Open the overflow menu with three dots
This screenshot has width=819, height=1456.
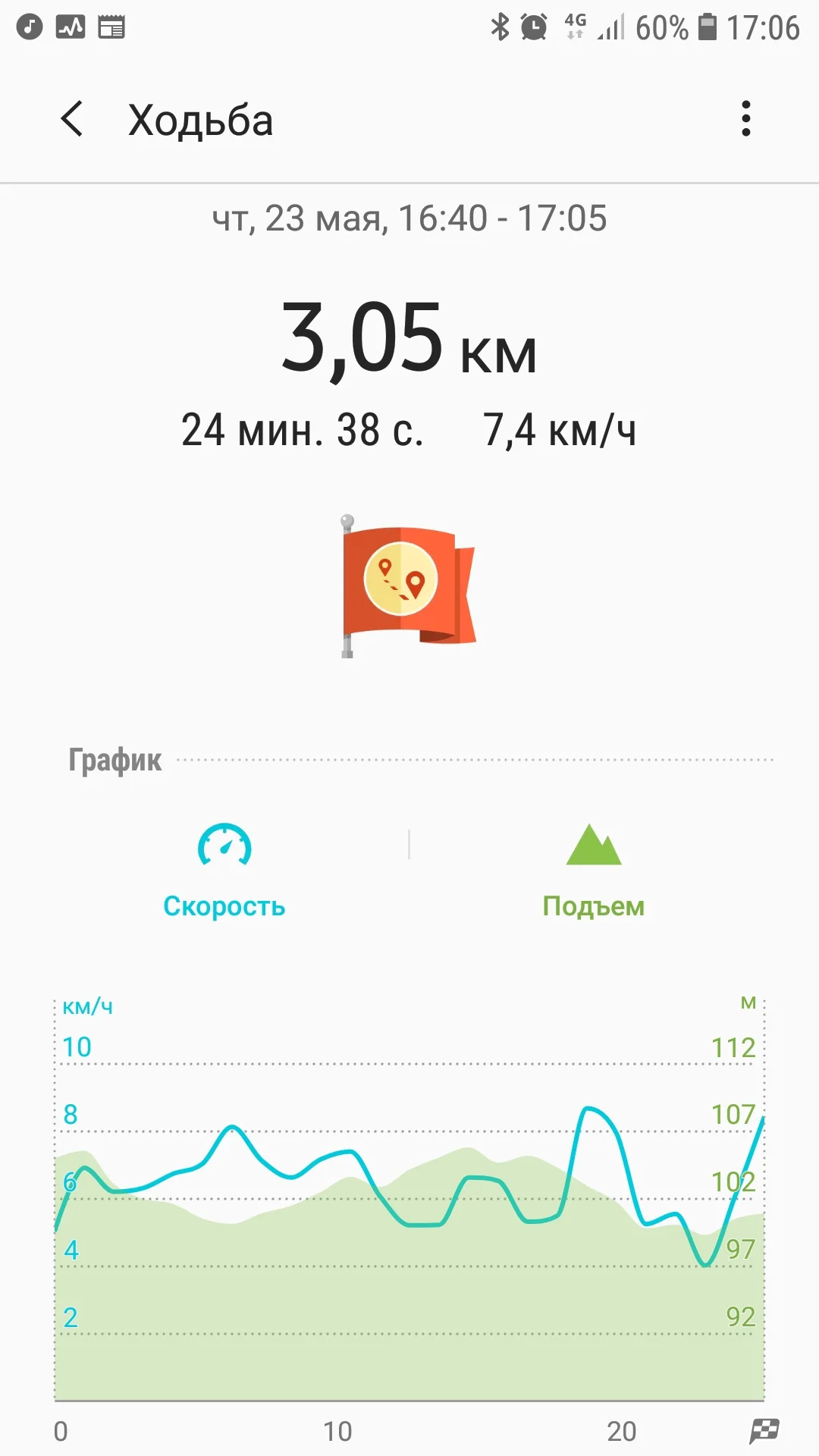(745, 119)
